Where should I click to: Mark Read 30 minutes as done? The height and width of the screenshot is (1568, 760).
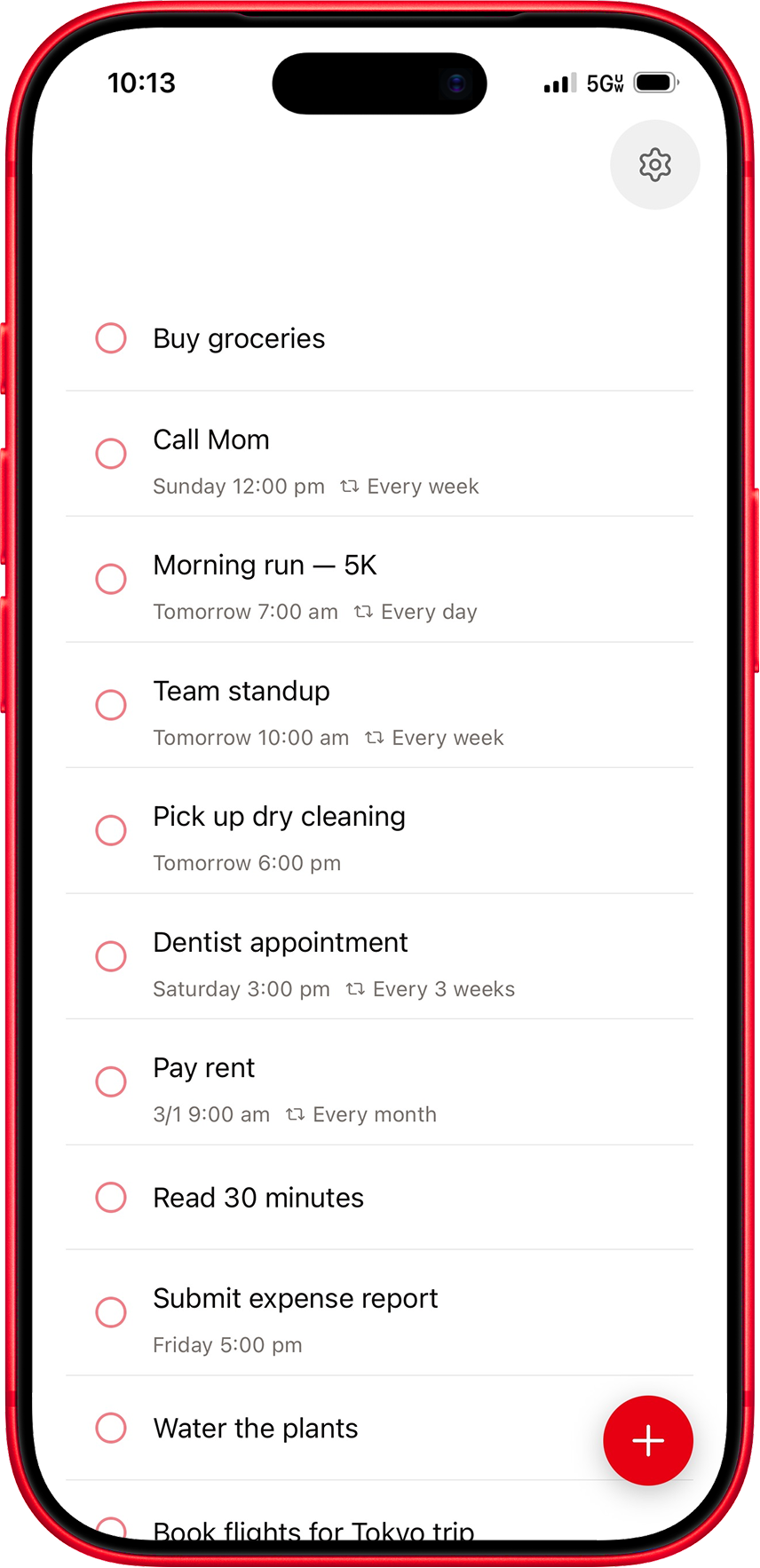click(x=111, y=1197)
